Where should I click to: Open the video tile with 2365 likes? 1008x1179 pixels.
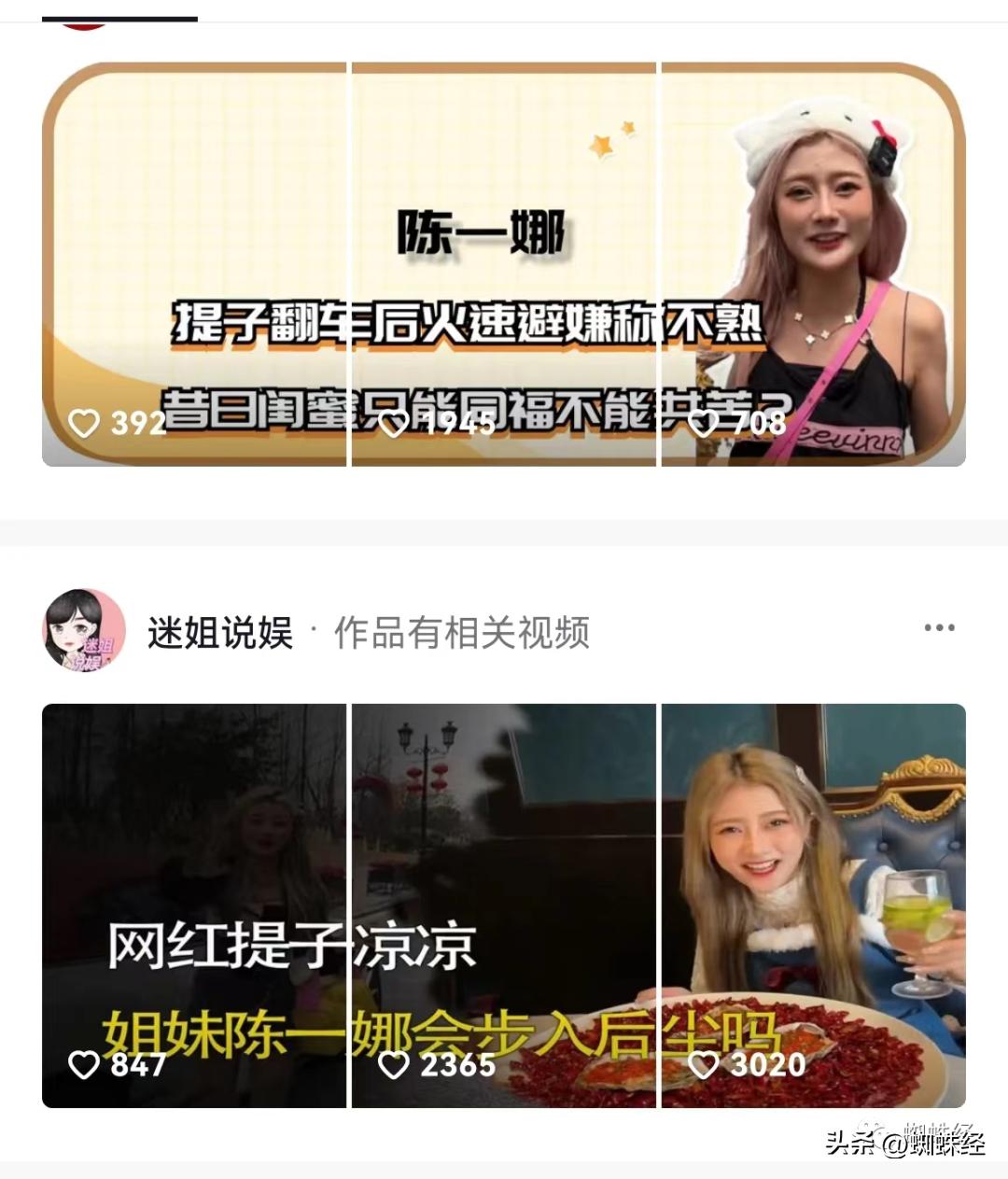click(x=505, y=905)
